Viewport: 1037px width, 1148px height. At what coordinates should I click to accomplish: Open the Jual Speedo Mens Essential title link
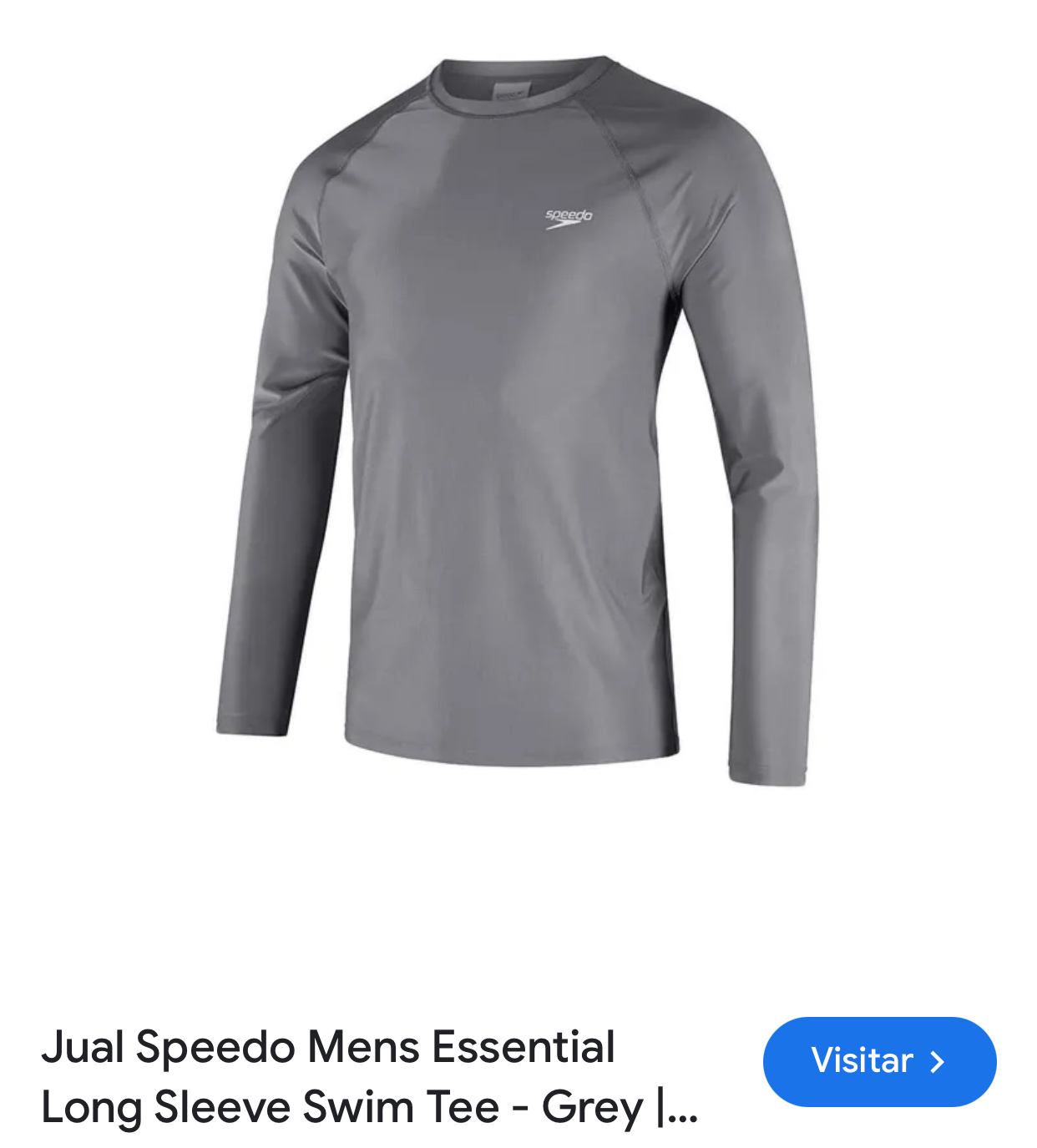[x=369, y=1076]
